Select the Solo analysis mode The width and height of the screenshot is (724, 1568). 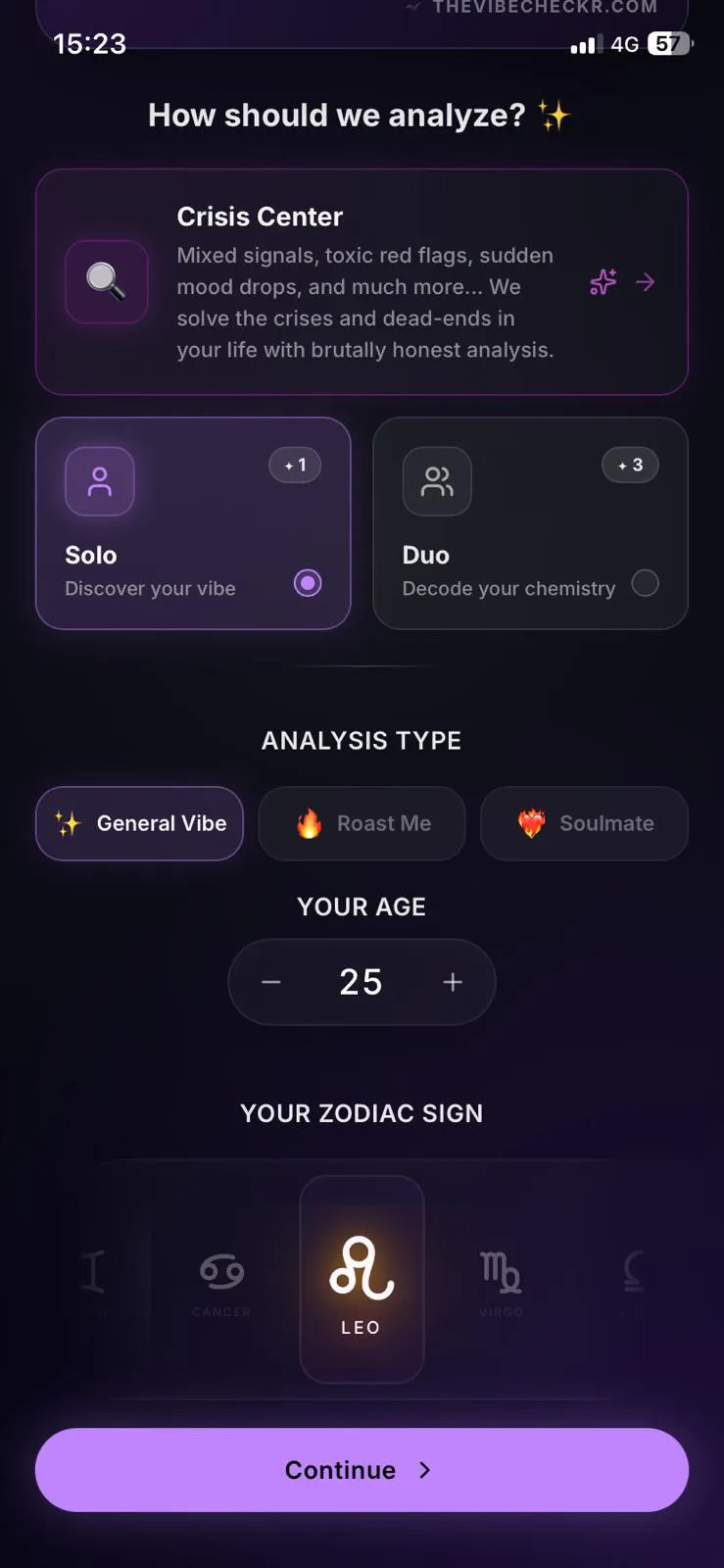point(193,523)
